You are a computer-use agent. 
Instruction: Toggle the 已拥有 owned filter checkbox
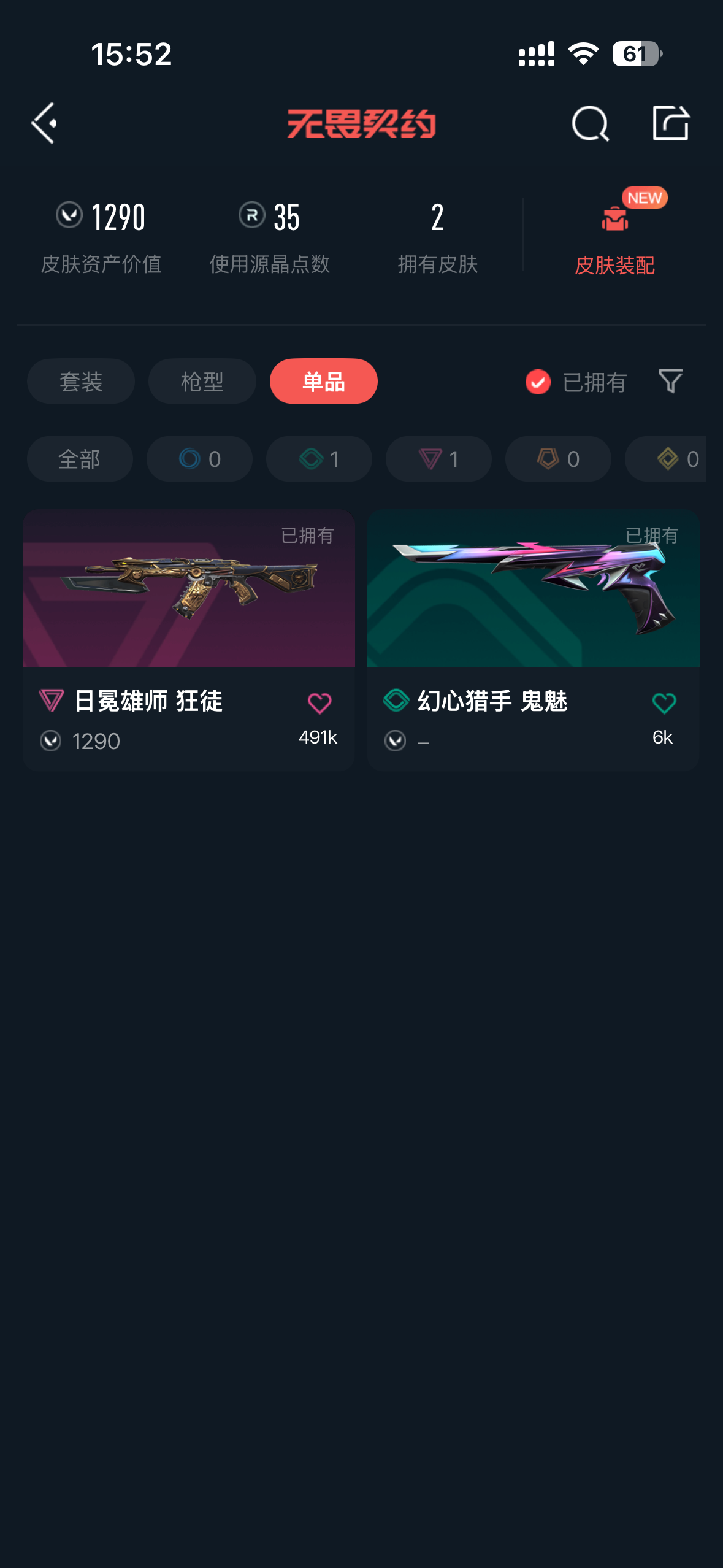[538, 382]
